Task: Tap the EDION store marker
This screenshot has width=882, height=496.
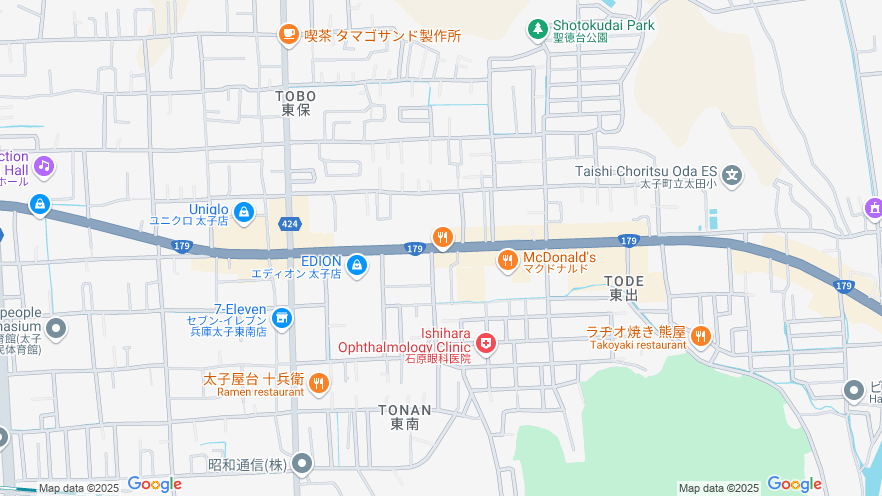Action: click(357, 265)
